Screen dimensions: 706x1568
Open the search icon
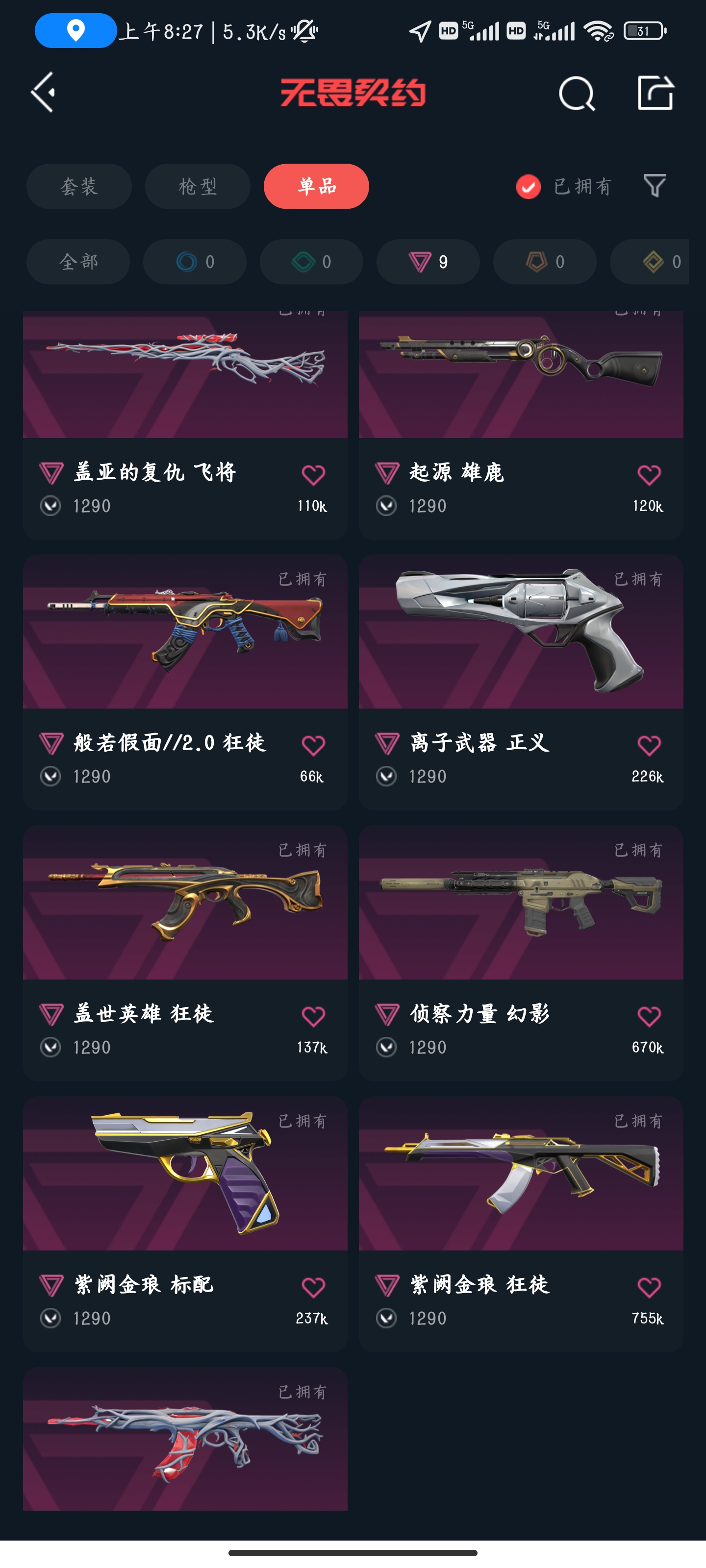pos(576,93)
